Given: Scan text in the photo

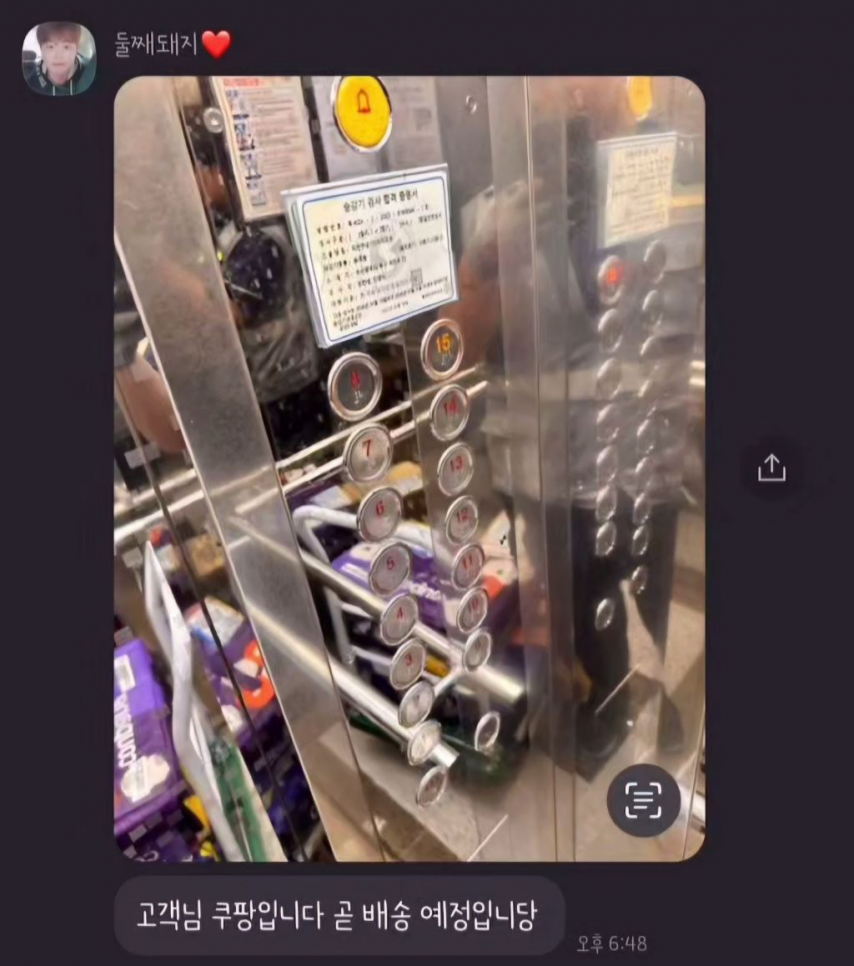Looking at the screenshot, I should 643,800.
